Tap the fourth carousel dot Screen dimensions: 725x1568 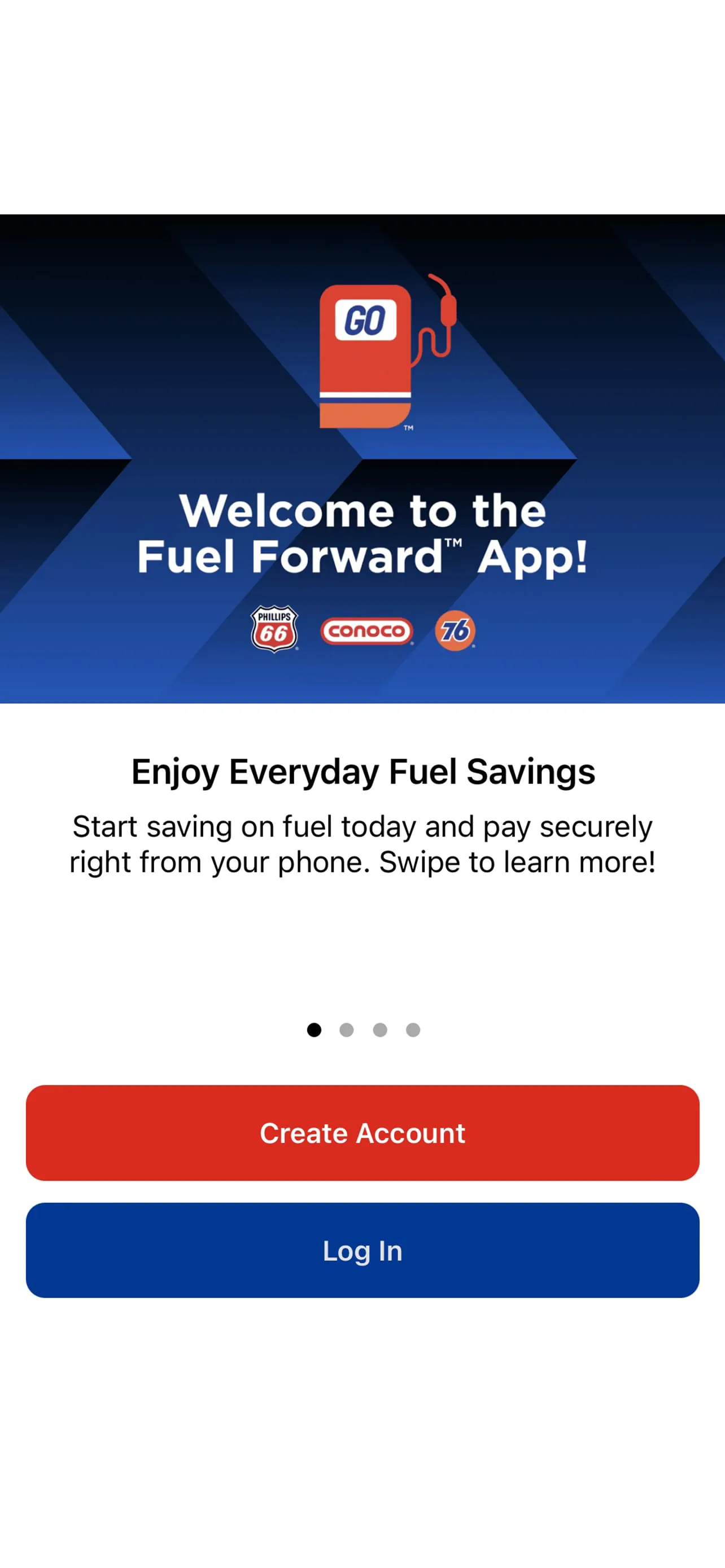click(x=413, y=1030)
